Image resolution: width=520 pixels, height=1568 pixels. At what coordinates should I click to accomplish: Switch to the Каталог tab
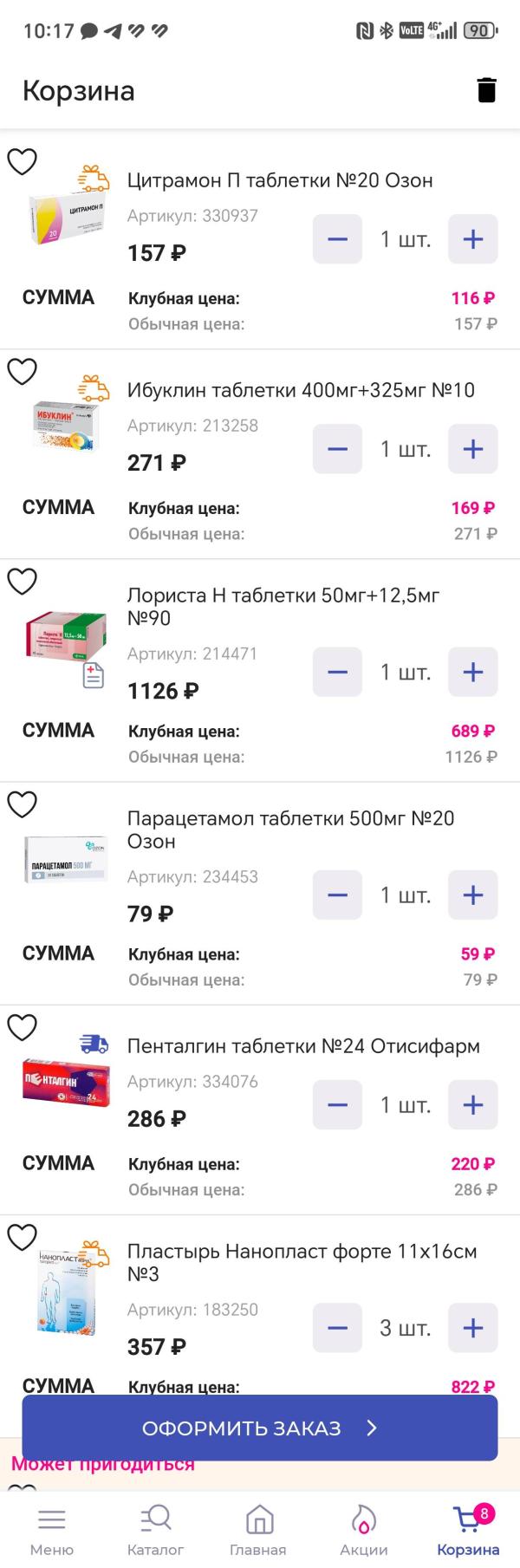(x=156, y=1530)
